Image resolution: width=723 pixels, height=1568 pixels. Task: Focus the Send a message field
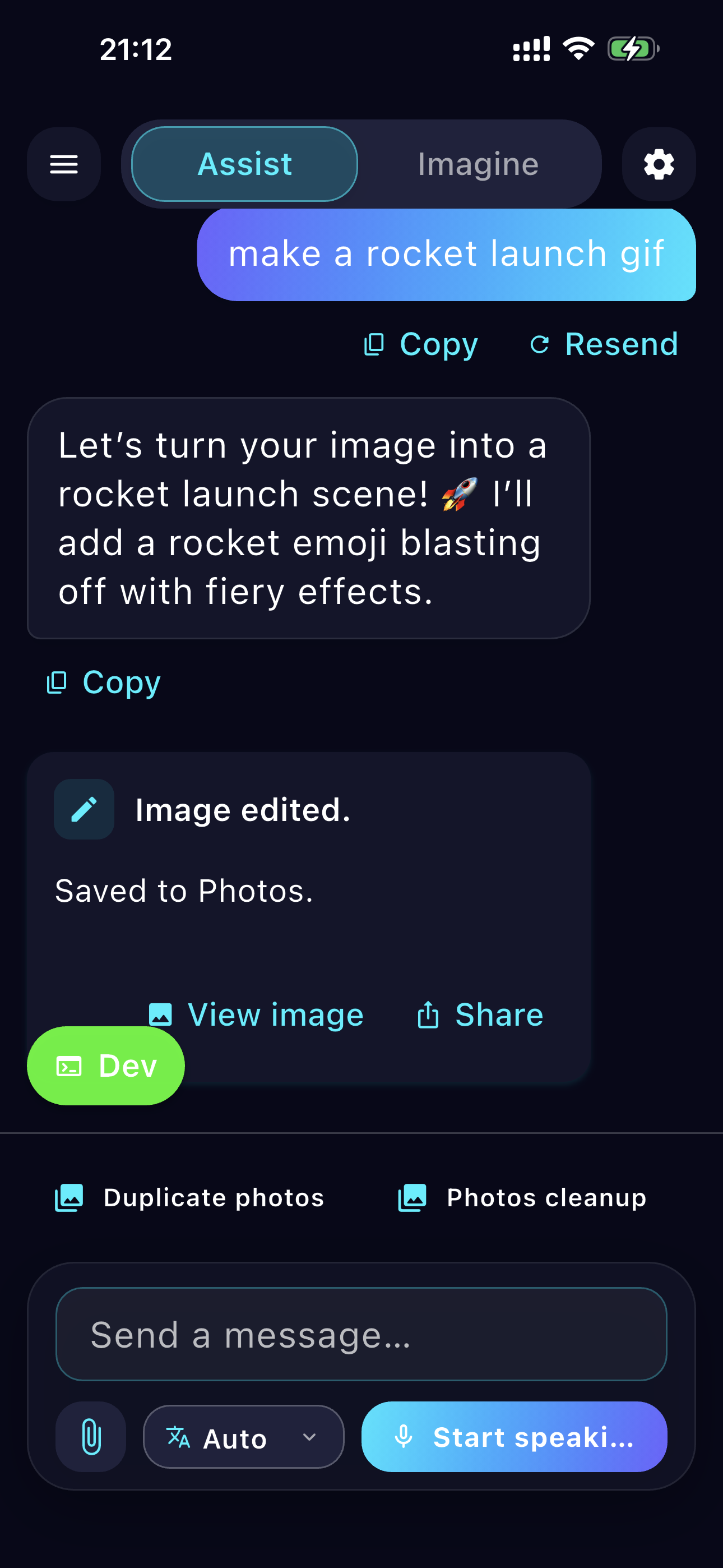tap(361, 1334)
